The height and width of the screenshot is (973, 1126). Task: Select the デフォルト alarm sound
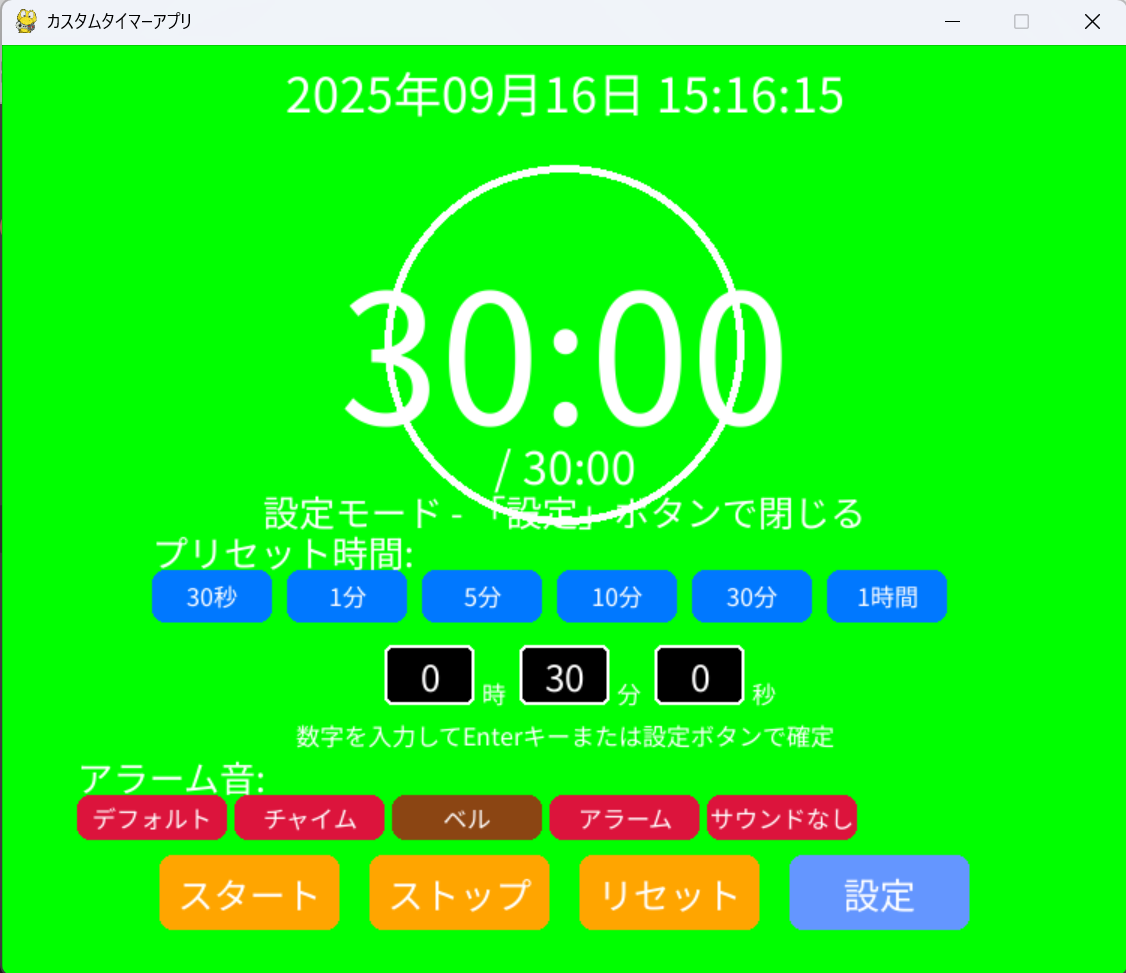pyautogui.click(x=152, y=818)
